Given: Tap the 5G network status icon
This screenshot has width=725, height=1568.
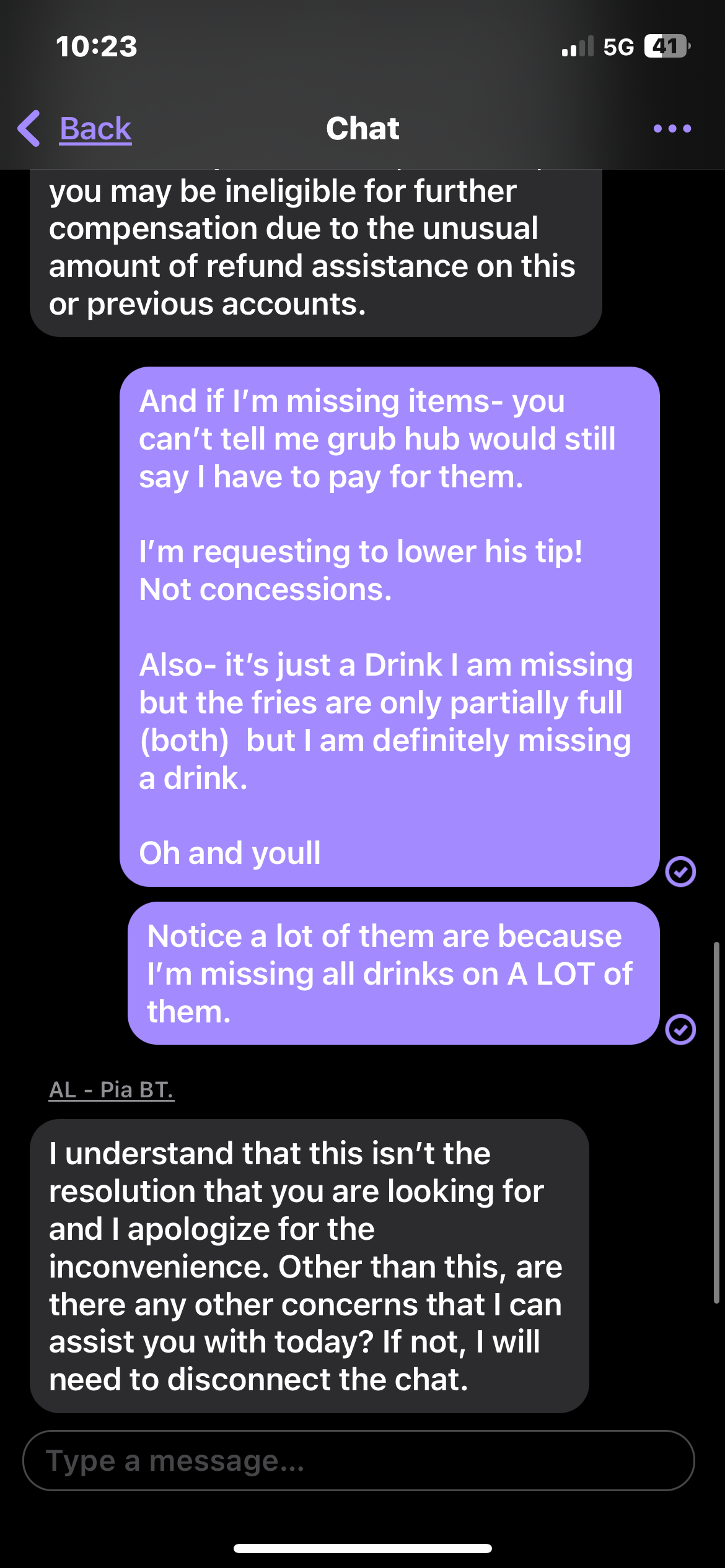Looking at the screenshot, I should pyautogui.click(x=618, y=46).
